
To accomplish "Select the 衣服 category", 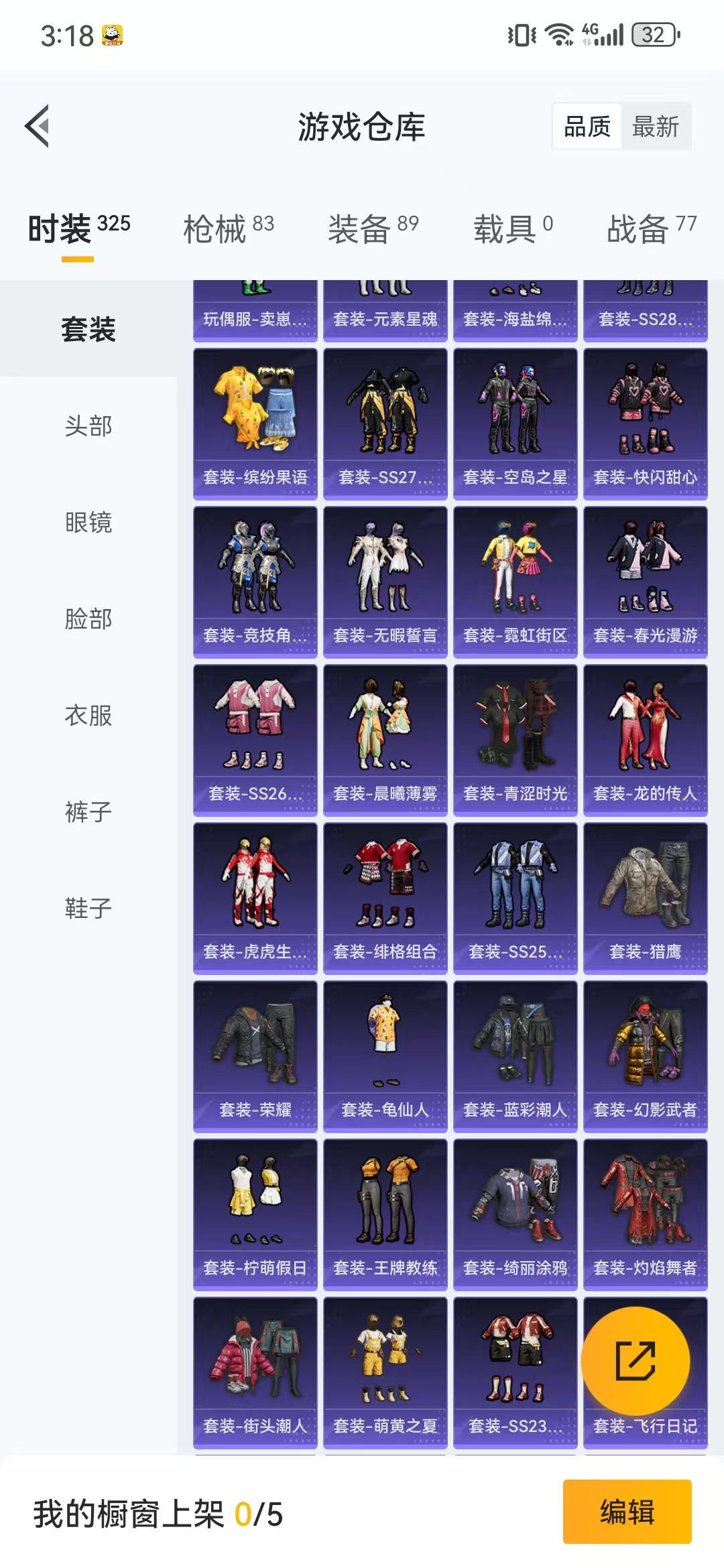I will click(88, 715).
